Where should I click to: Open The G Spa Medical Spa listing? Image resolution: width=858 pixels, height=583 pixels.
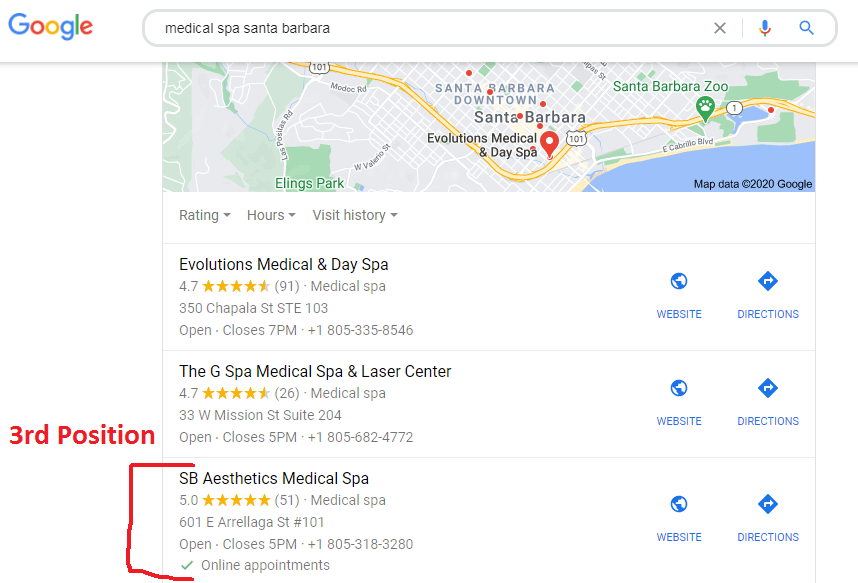tap(315, 372)
